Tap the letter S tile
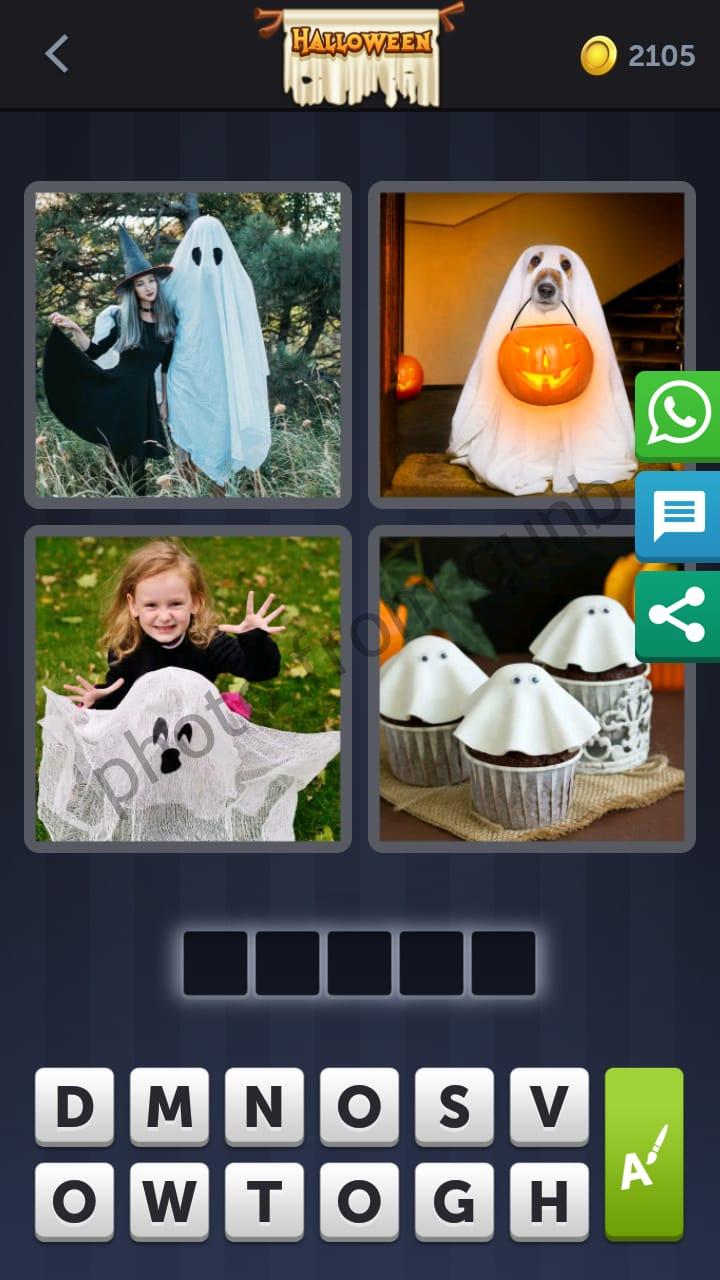 (454, 1106)
